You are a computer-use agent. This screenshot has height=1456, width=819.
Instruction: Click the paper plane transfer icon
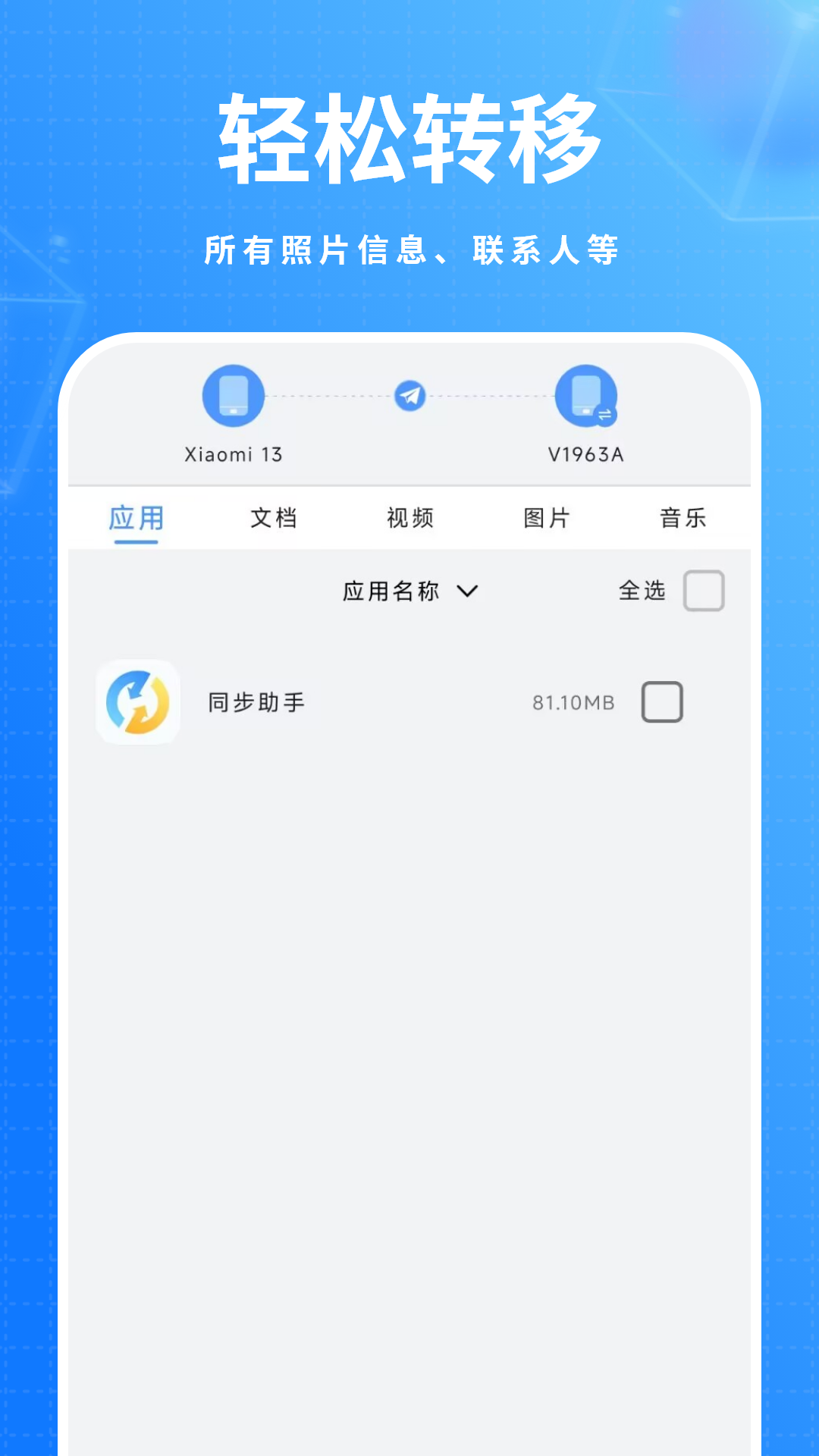409,395
